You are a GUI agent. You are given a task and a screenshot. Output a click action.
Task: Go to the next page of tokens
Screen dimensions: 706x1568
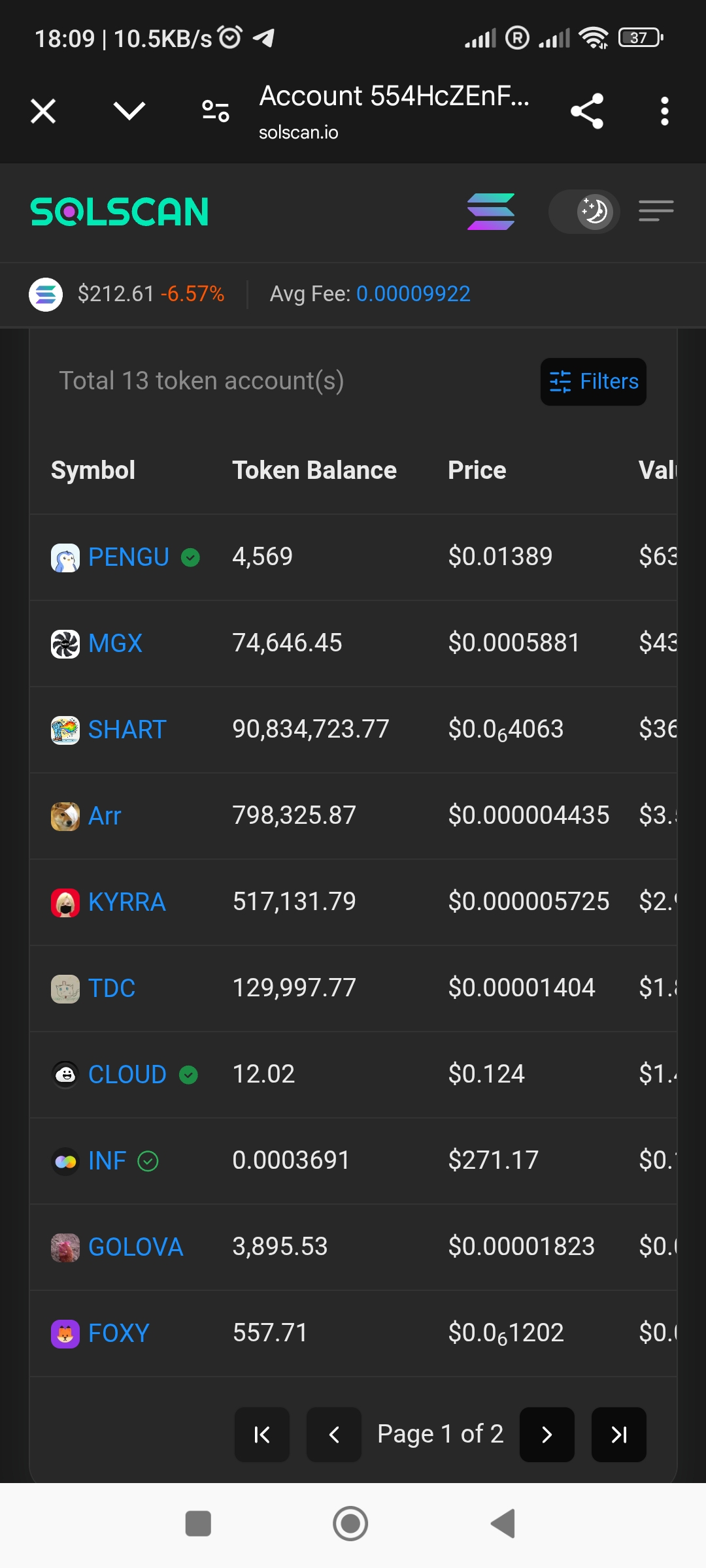[547, 1435]
